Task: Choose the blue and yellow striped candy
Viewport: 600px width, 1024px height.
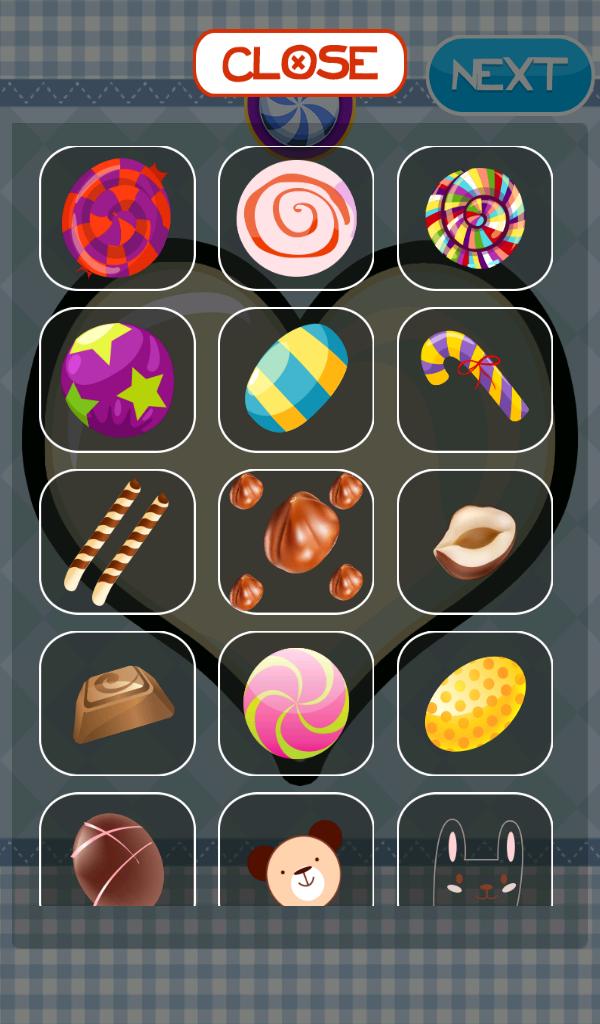Action: [296, 380]
